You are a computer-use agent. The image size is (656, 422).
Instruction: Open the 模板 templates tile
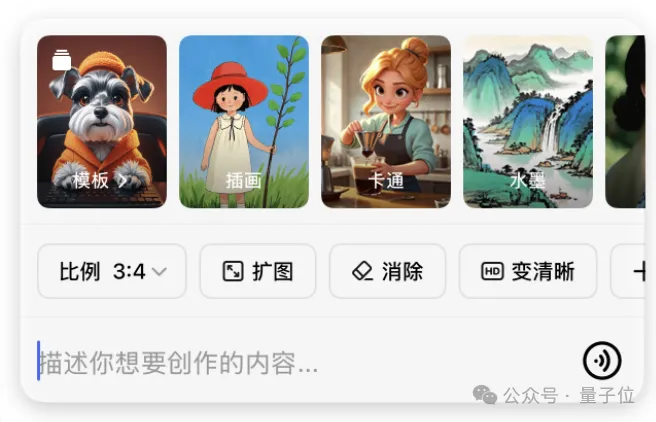tap(101, 122)
